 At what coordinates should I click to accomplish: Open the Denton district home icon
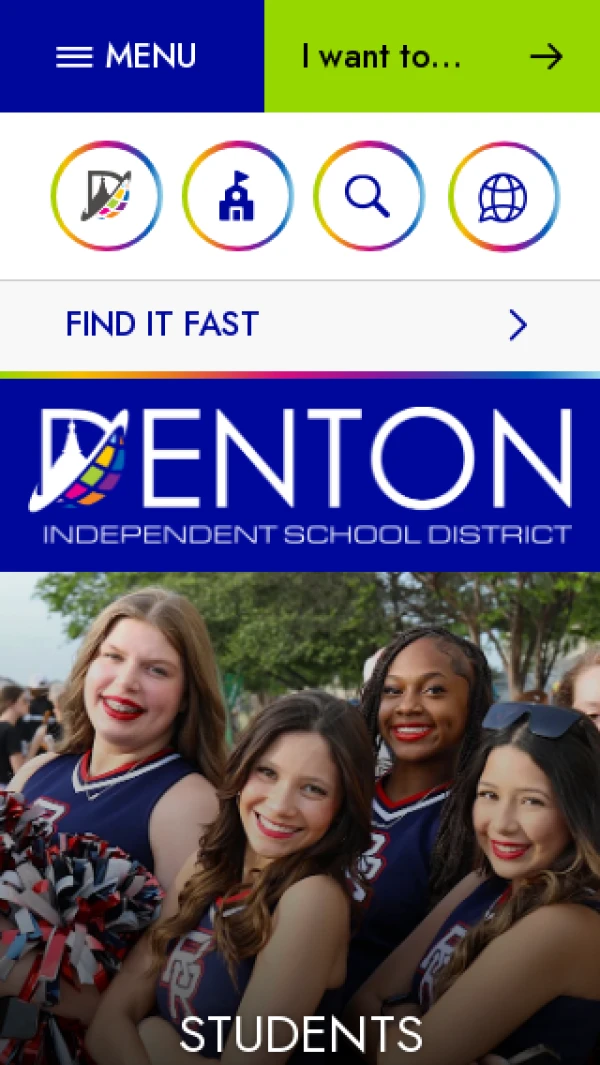coord(107,196)
